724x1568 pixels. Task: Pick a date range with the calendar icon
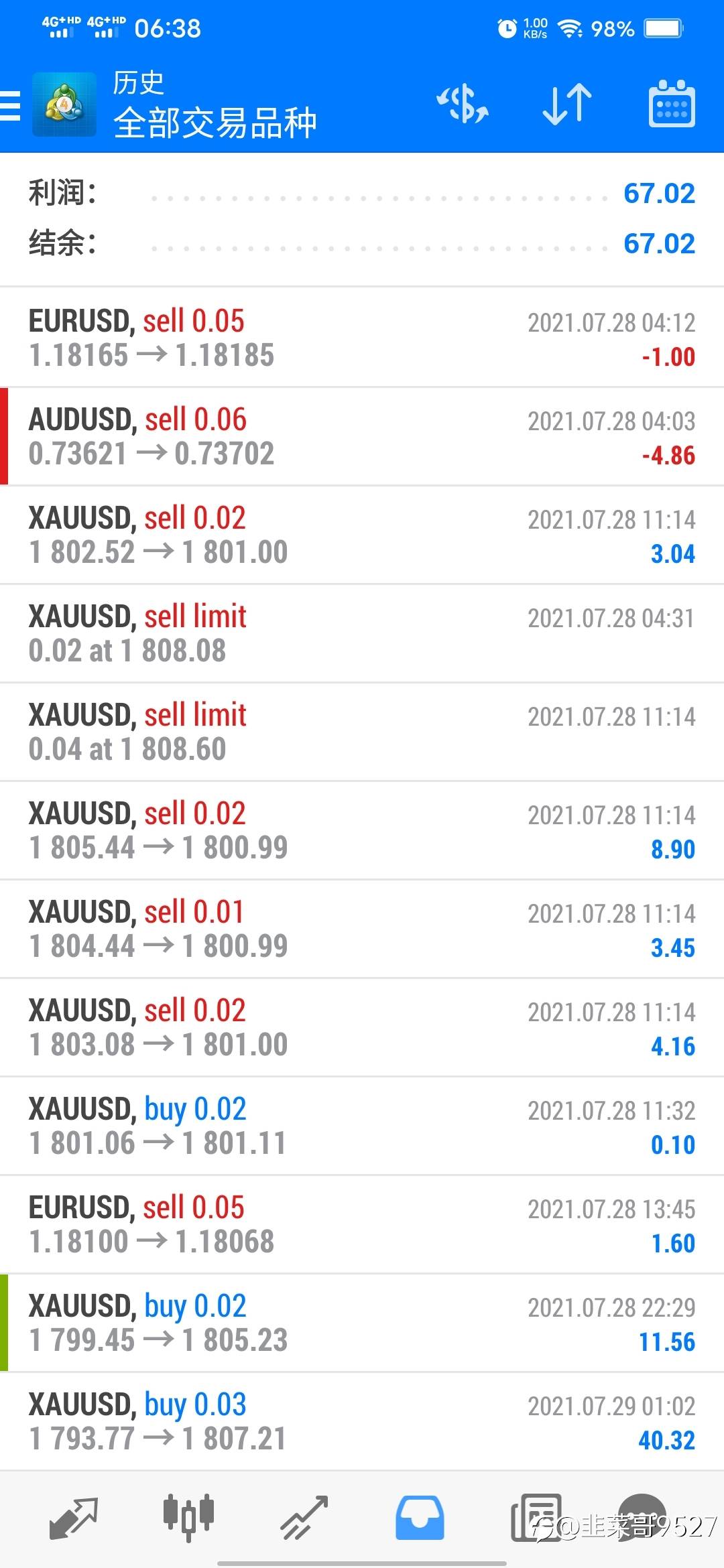672,105
